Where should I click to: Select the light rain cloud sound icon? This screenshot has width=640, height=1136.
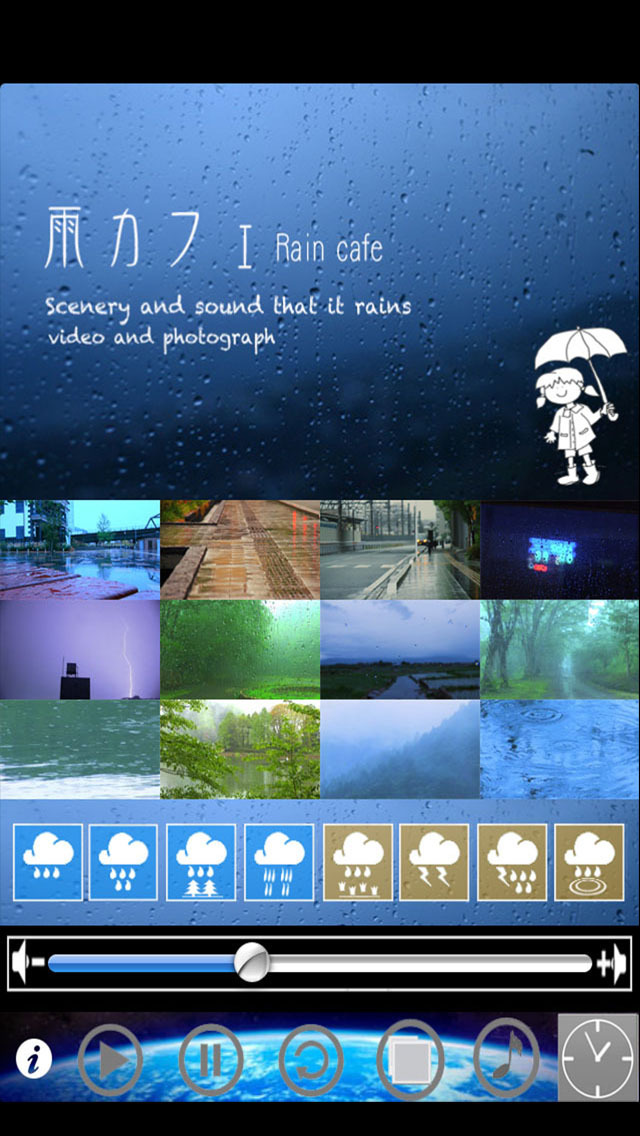[47, 862]
